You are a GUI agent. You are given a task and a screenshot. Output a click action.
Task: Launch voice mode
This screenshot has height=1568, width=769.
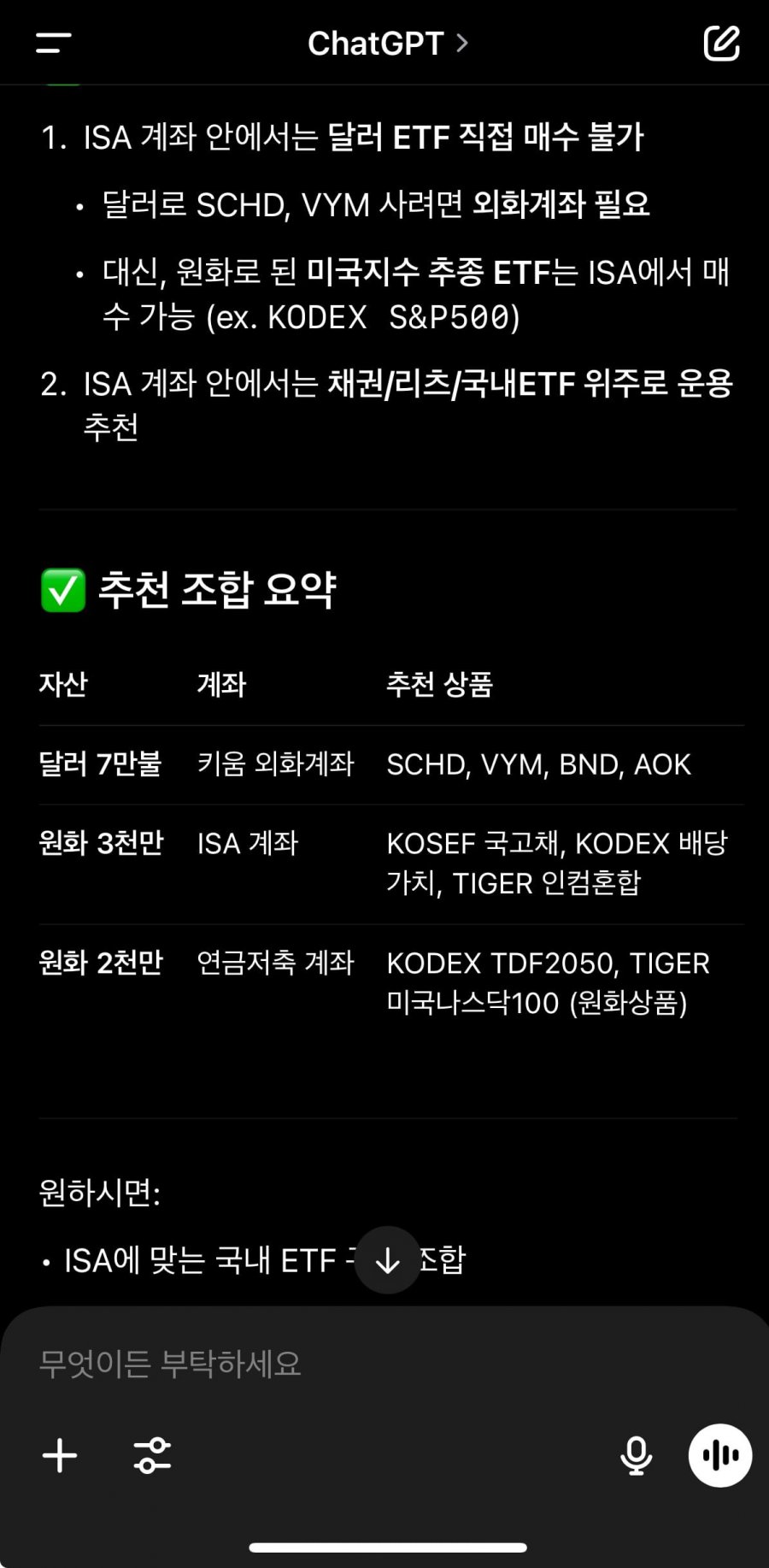[x=720, y=1455]
